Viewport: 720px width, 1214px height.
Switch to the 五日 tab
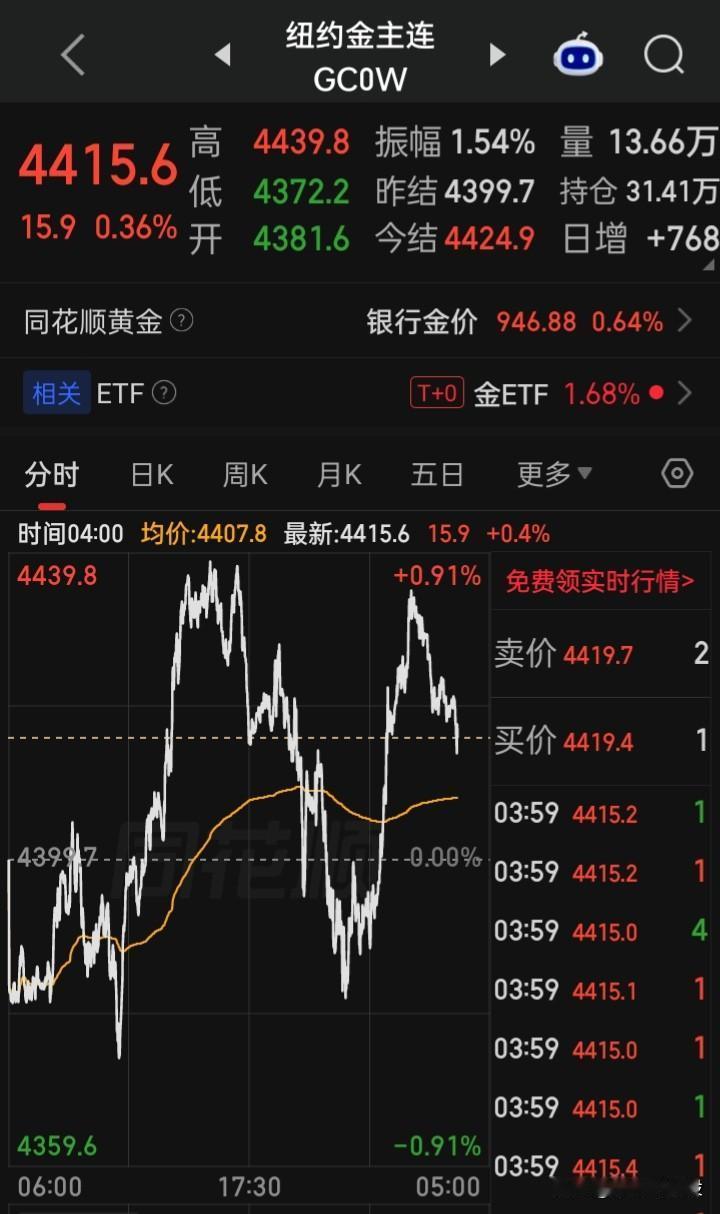pyautogui.click(x=437, y=474)
